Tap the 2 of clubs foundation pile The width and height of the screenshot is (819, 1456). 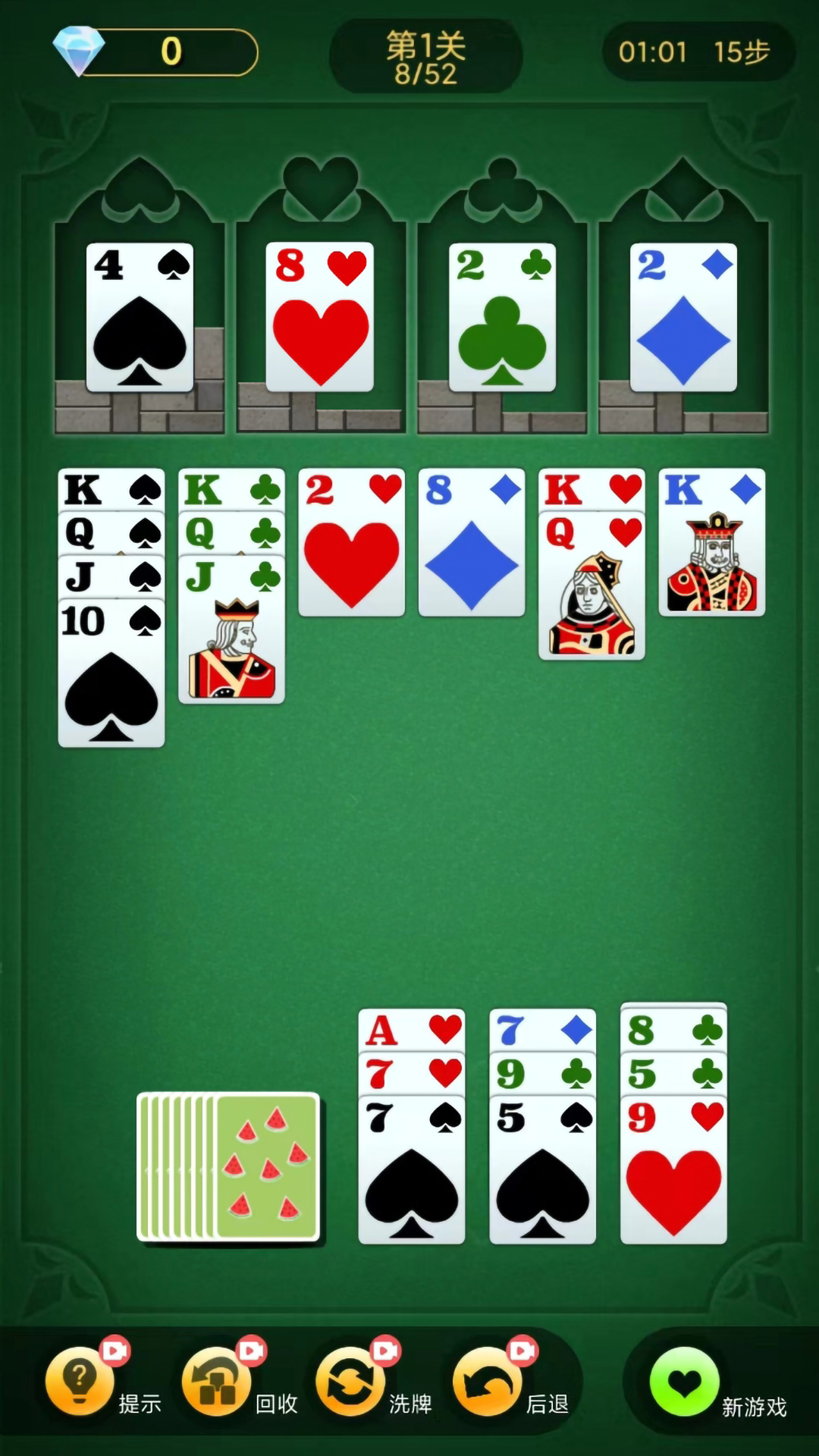pos(502,318)
